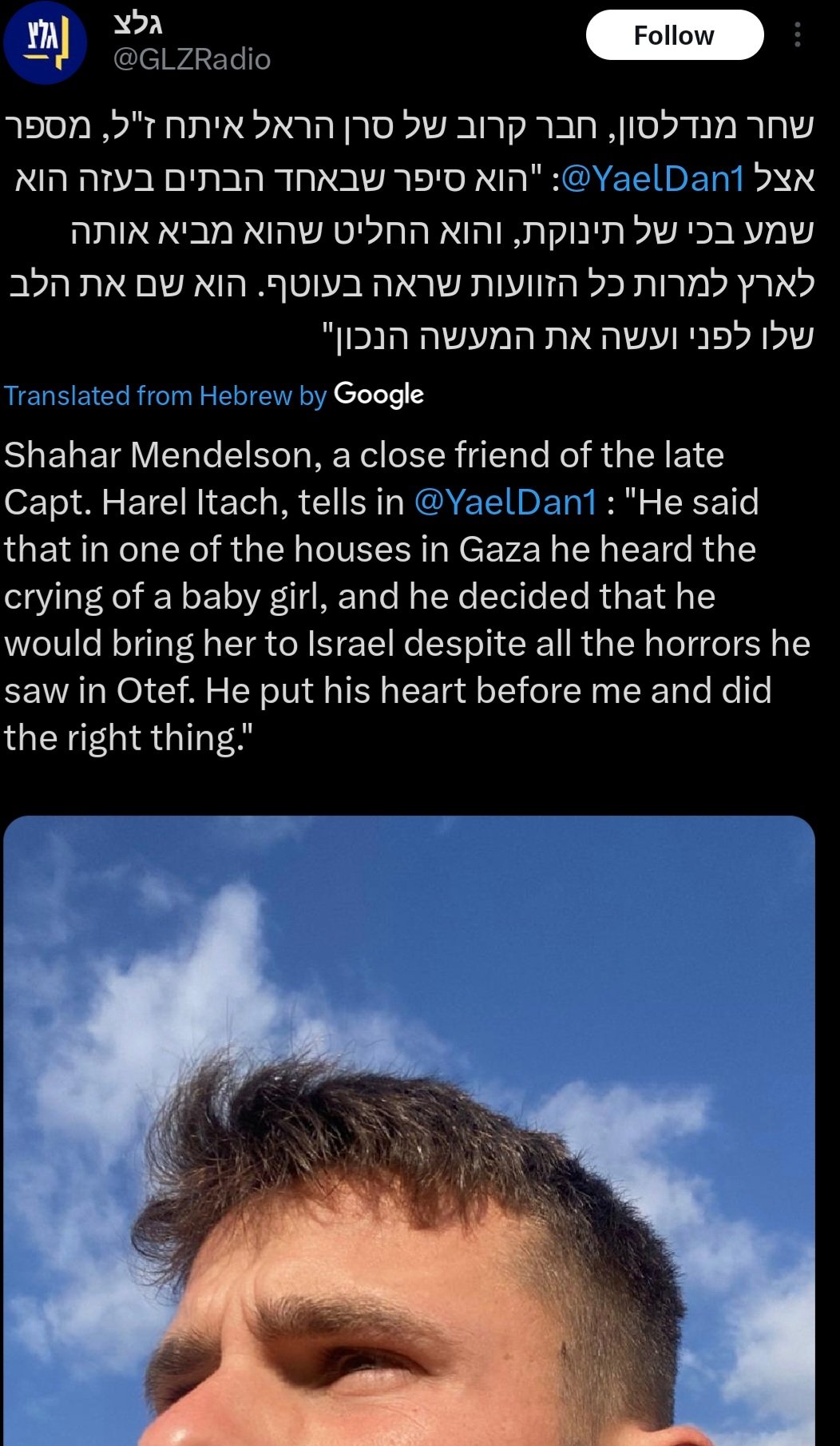840x1446 pixels.
Task: Open @YaelDan1 mention in English translation
Action: click(505, 503)
